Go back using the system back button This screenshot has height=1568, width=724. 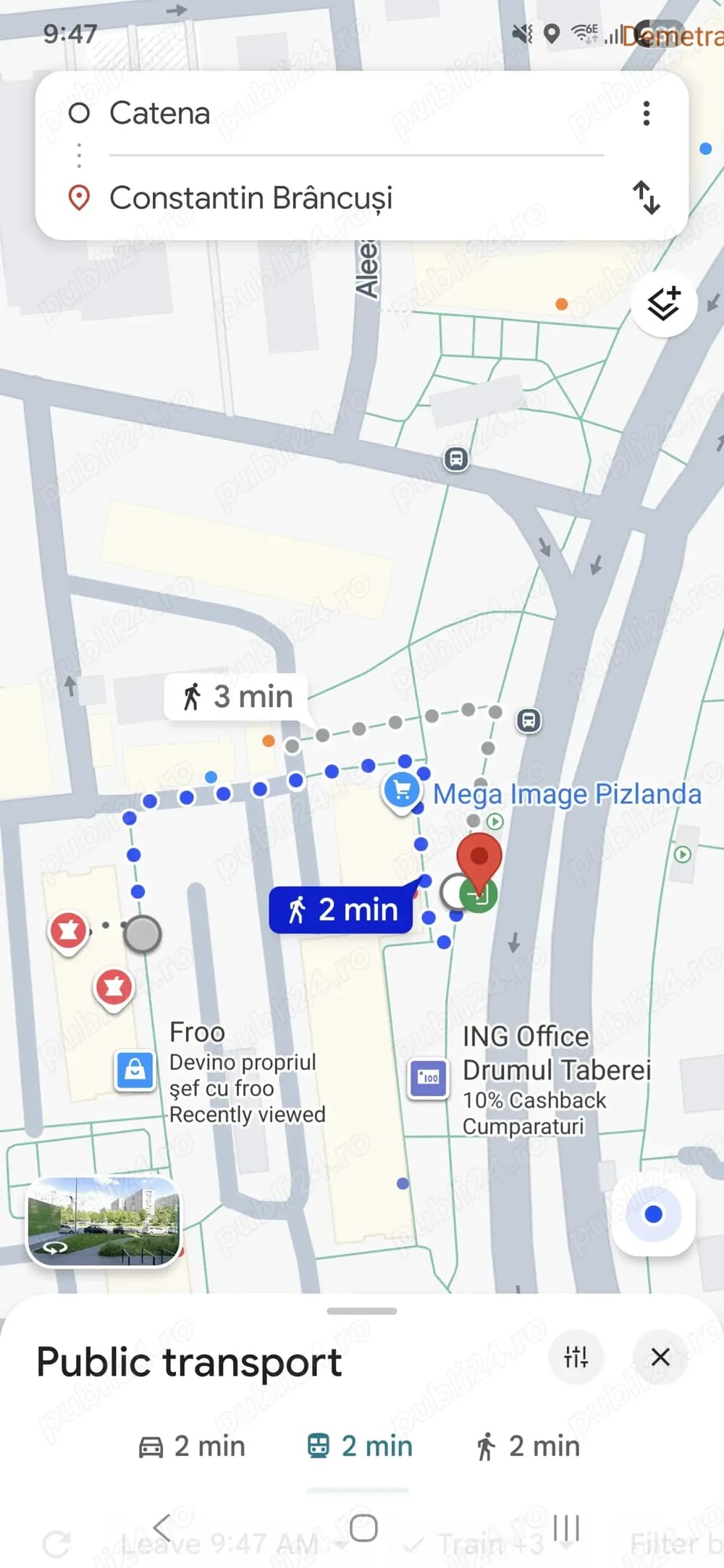[x=161, y=1528]
